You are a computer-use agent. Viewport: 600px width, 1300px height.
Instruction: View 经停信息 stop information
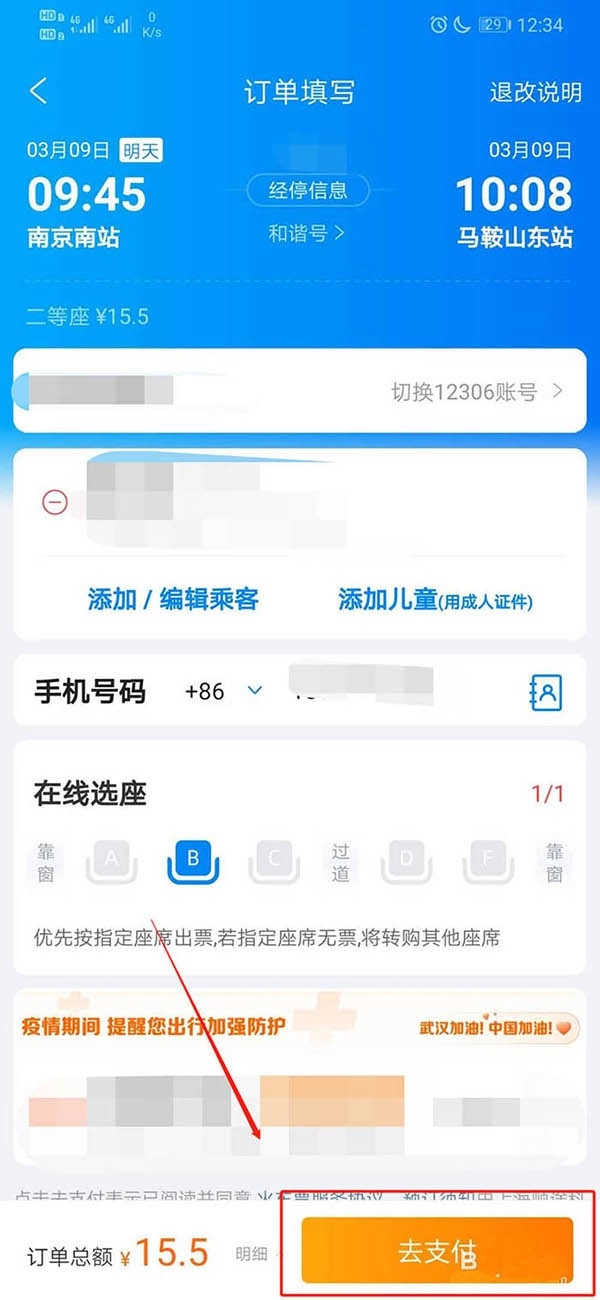[x=307, y=189]
